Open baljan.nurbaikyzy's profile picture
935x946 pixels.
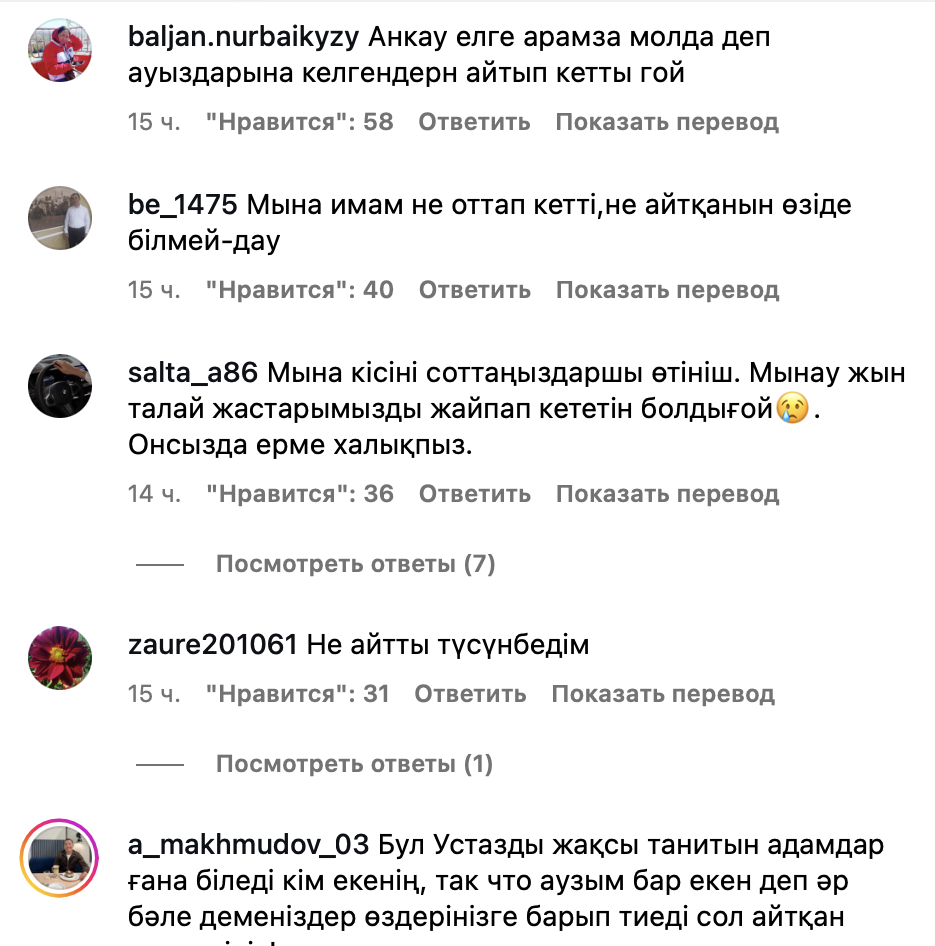(x=59, y=51)
